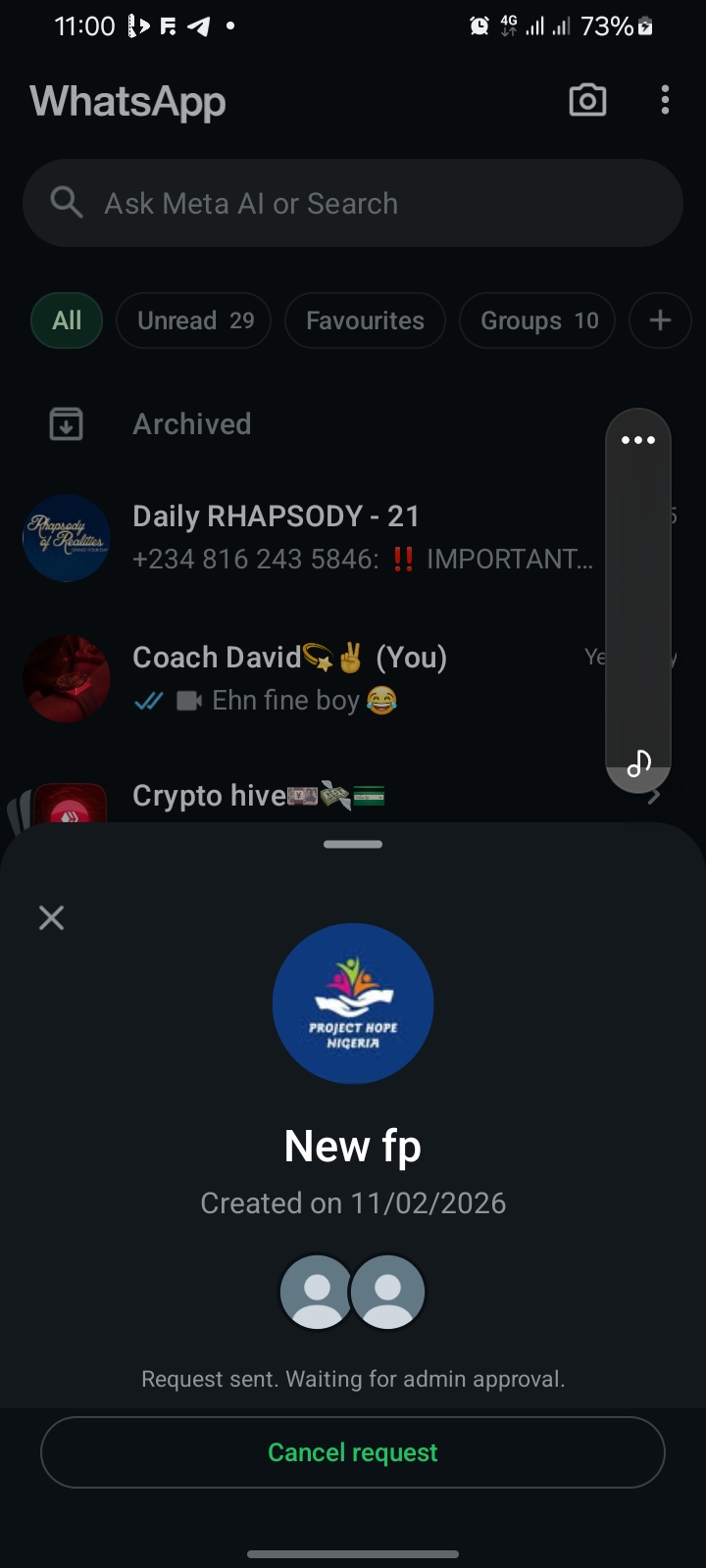
Task: Open the Archived chats
Action: 192,424
